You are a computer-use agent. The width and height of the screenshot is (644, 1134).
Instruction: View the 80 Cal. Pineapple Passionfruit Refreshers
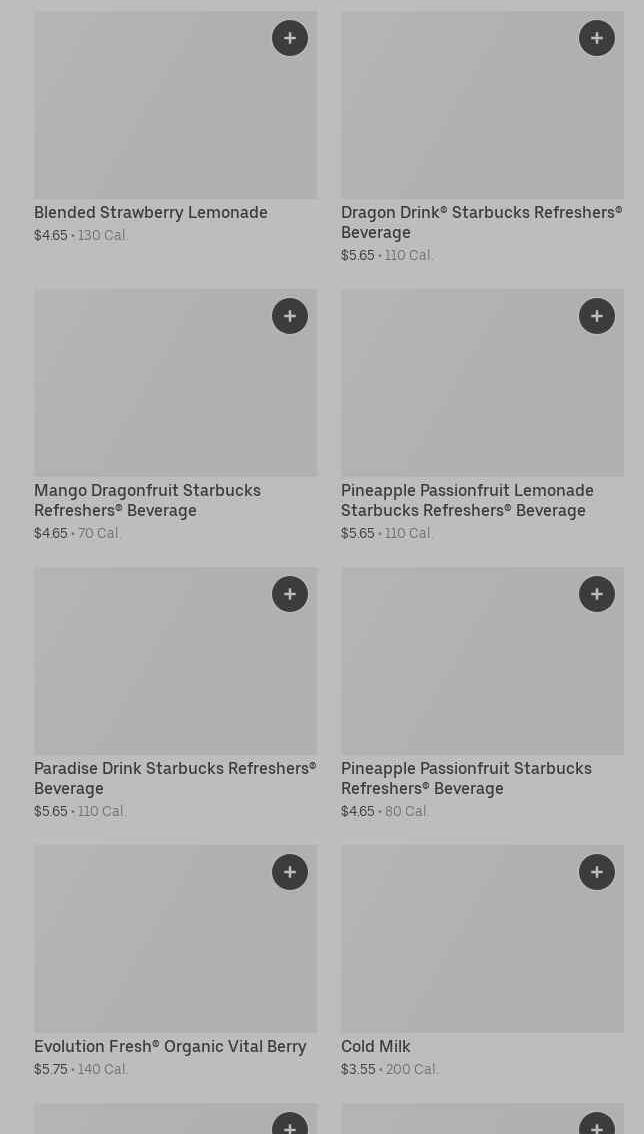(466, 778)
